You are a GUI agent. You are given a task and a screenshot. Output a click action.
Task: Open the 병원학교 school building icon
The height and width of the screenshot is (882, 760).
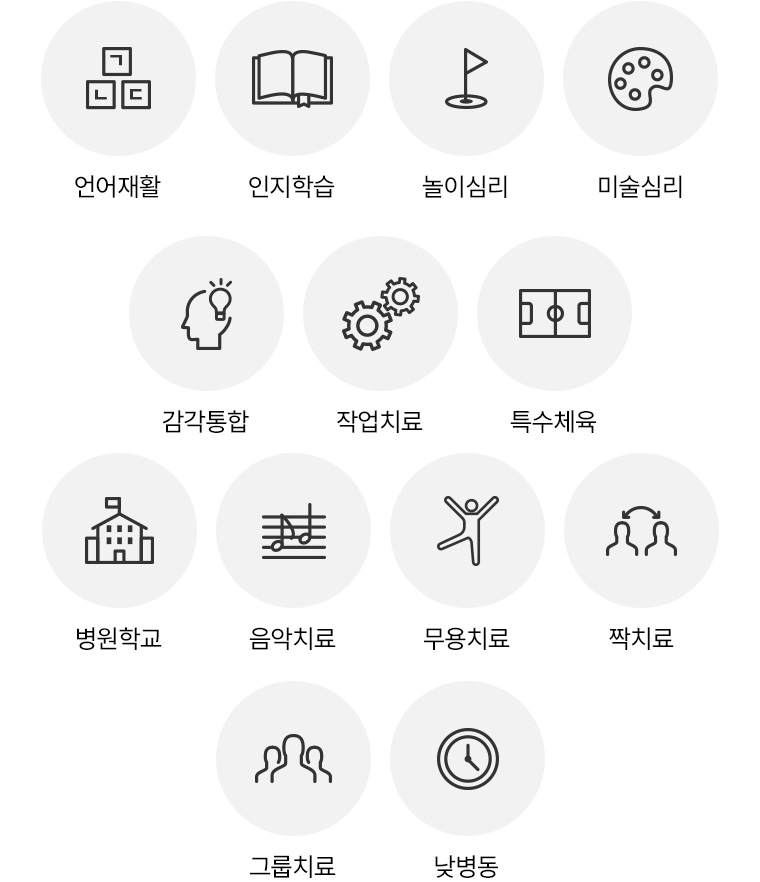(119, 531)
